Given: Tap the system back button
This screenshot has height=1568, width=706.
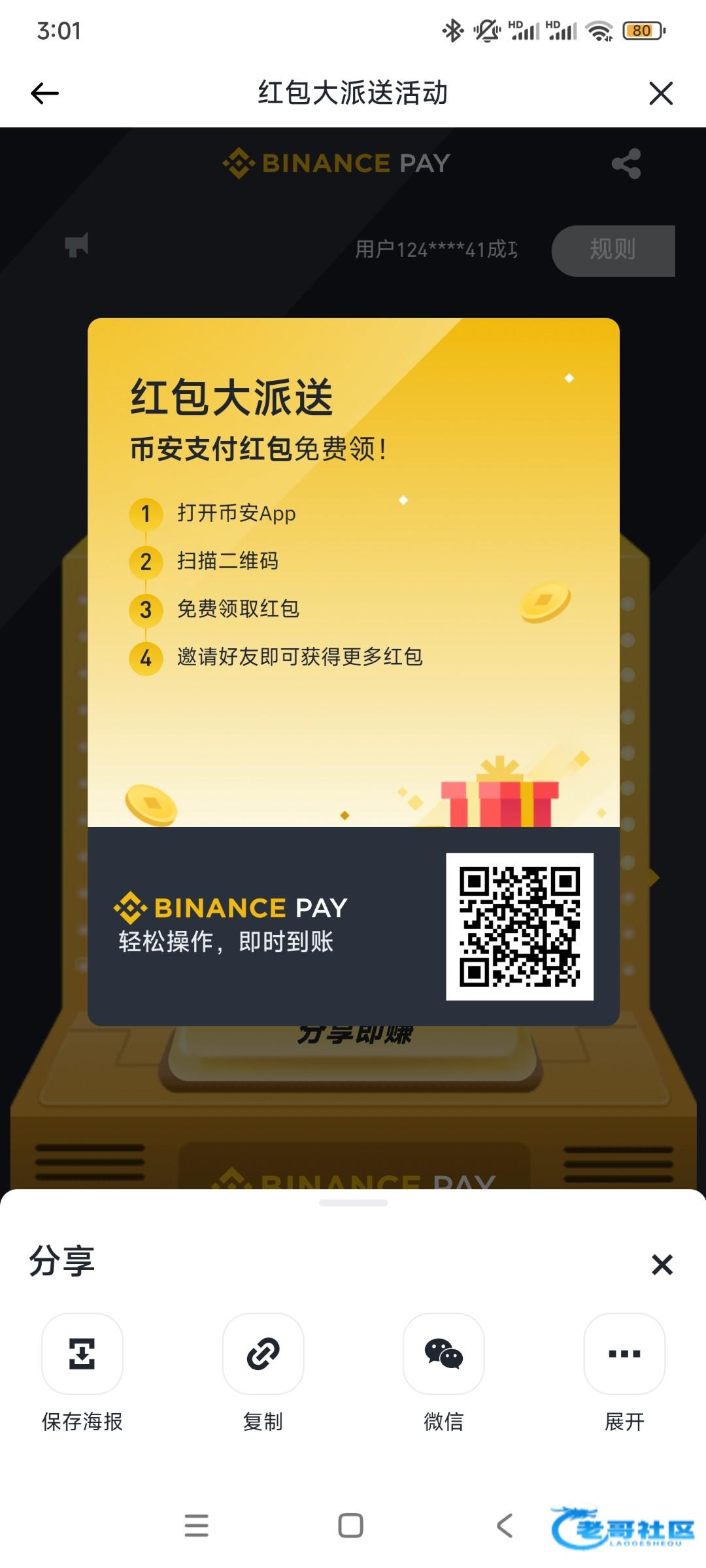Looking at the screenshot, I should [505, 1526].
